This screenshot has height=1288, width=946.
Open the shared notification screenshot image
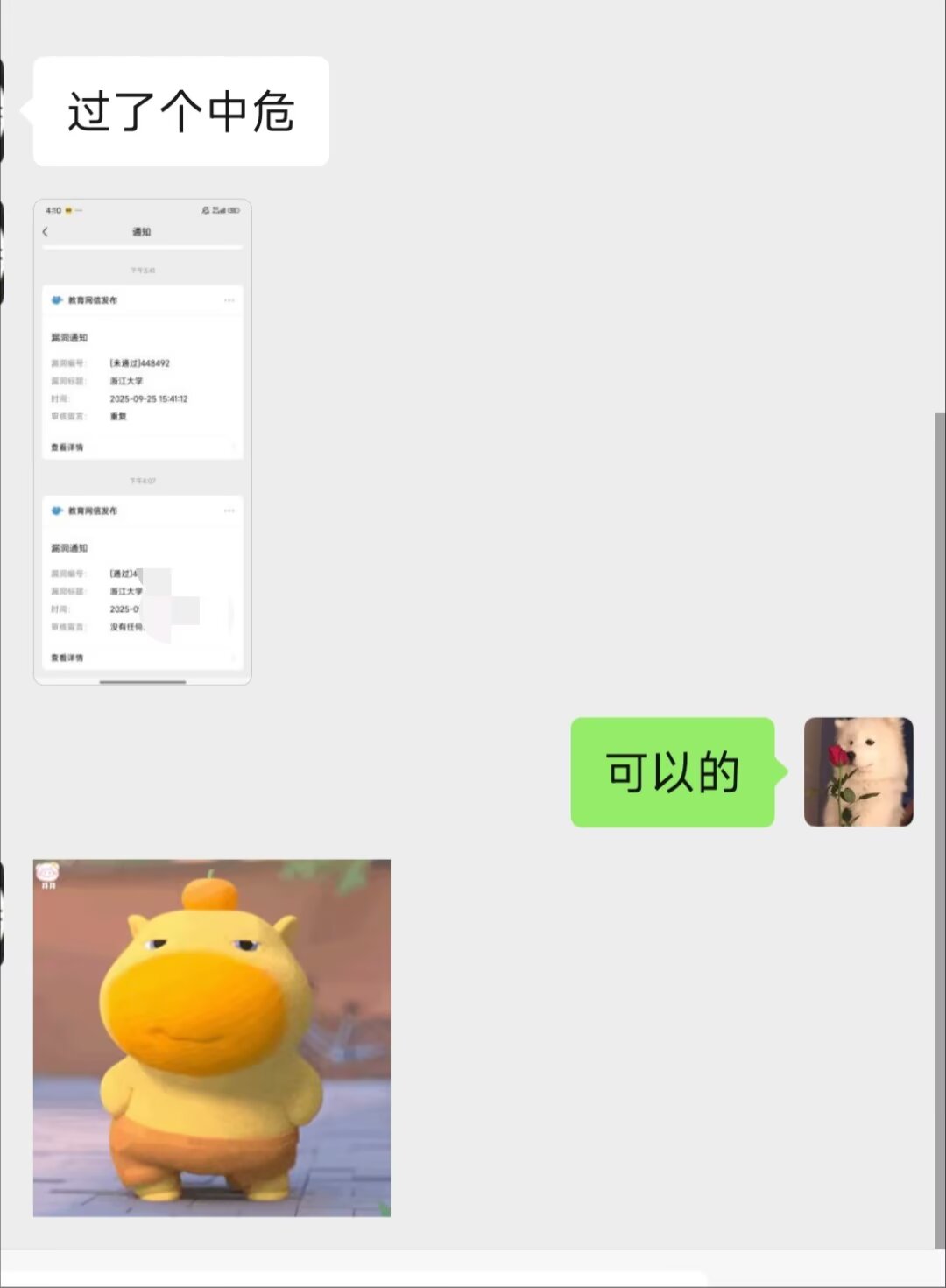(x=143, y=441)
